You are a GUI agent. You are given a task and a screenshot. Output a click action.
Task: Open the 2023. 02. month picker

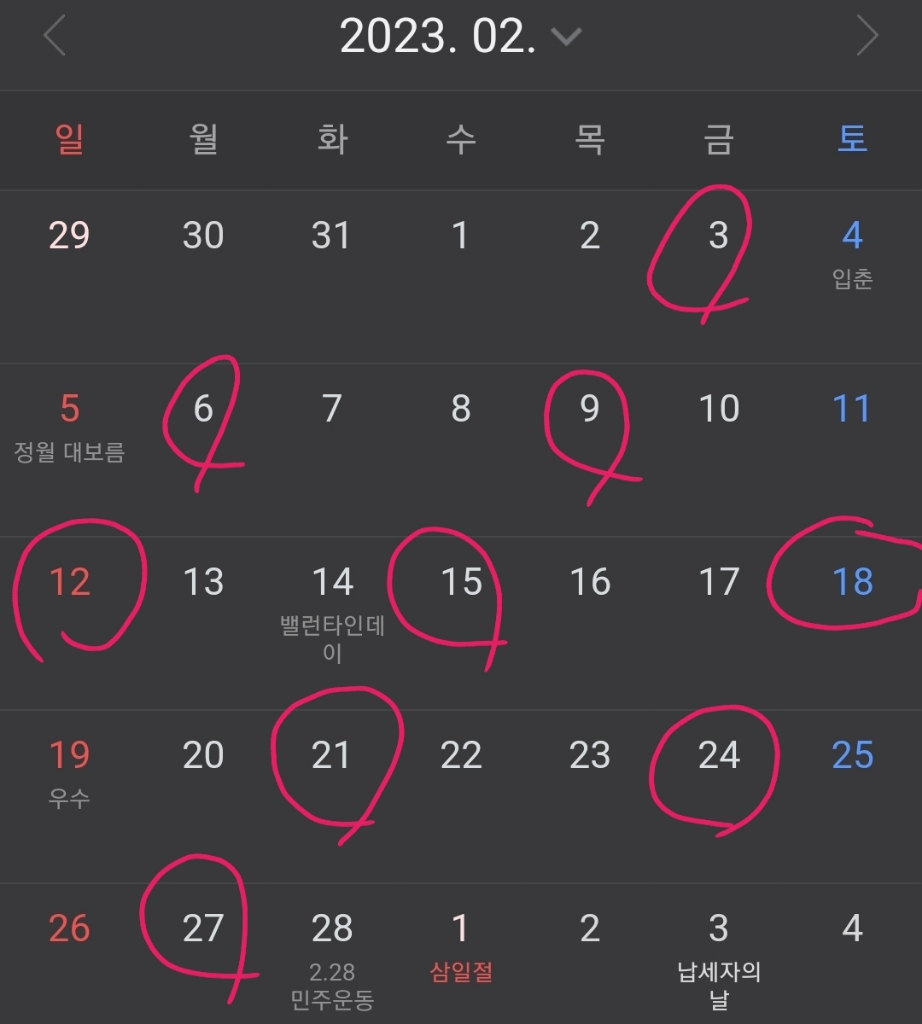click(x=460, y=37)
